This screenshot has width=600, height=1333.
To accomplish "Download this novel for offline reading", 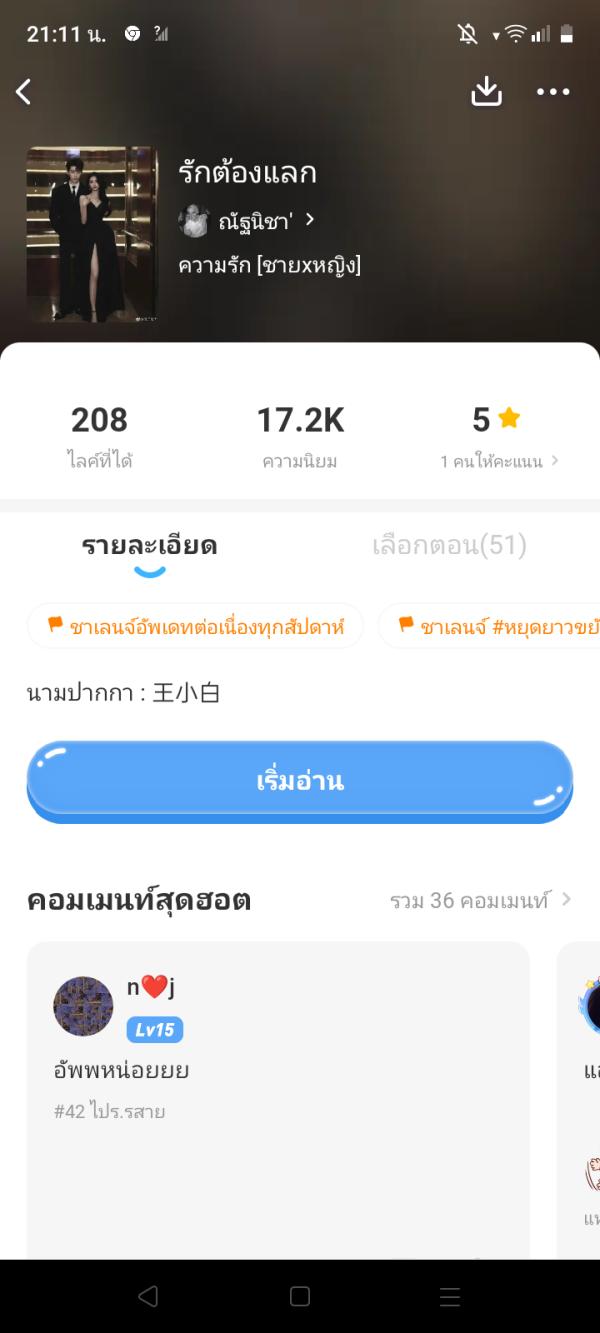I will [486, 92].
